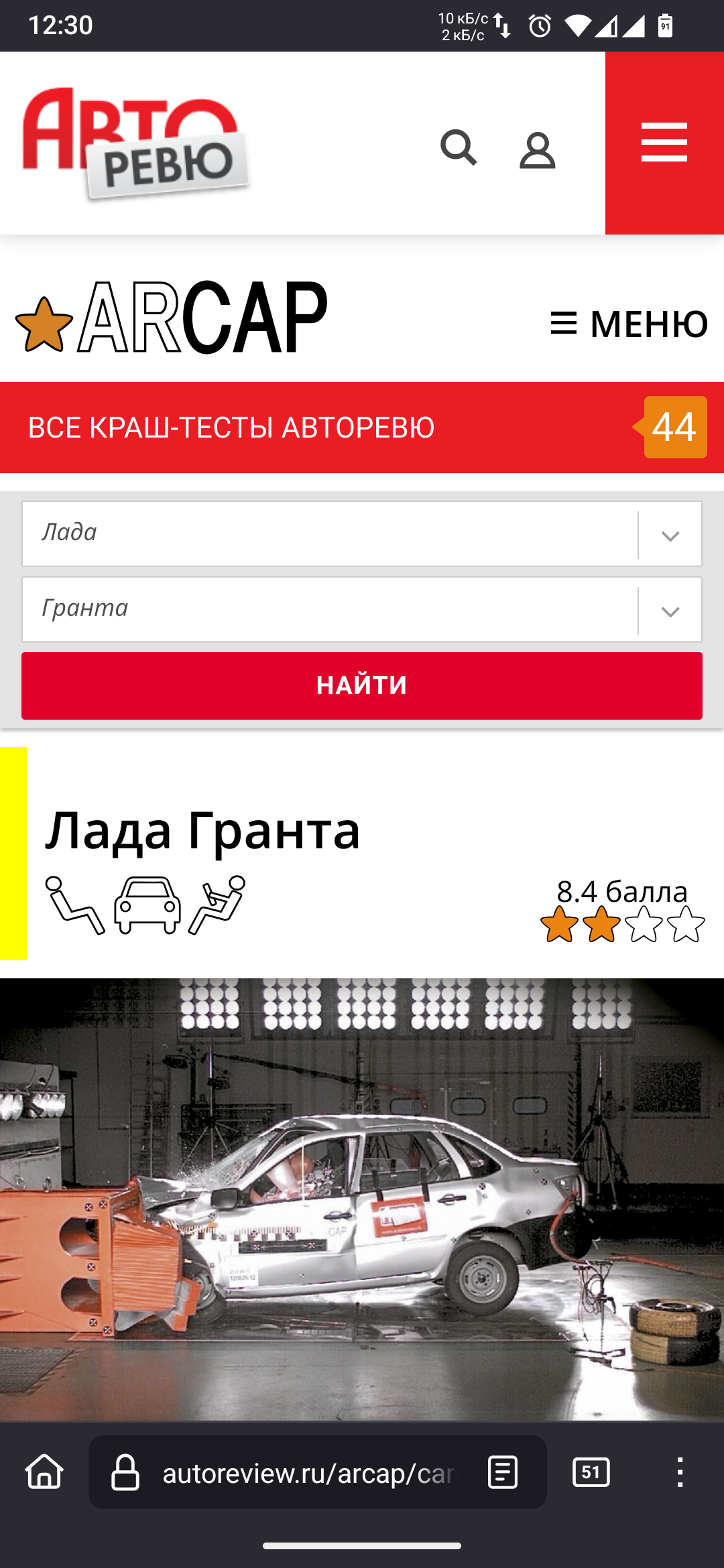The width and height of the screenshot is (724, 1568).
Task: Expand the ARCAP МЕНЮ
Action: click(629, 324)
